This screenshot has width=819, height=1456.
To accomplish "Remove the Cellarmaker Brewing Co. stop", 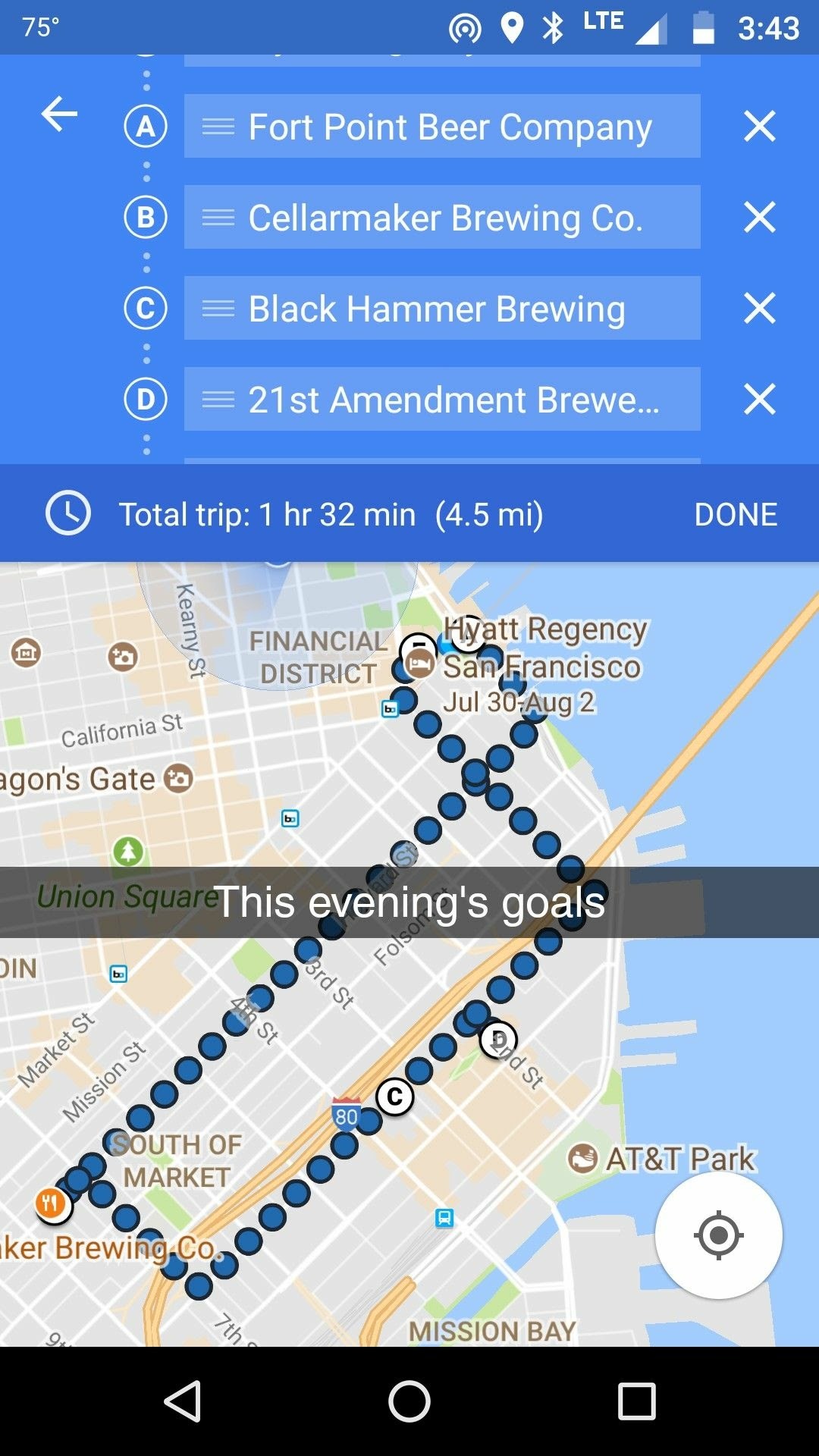I will [759, 218].
